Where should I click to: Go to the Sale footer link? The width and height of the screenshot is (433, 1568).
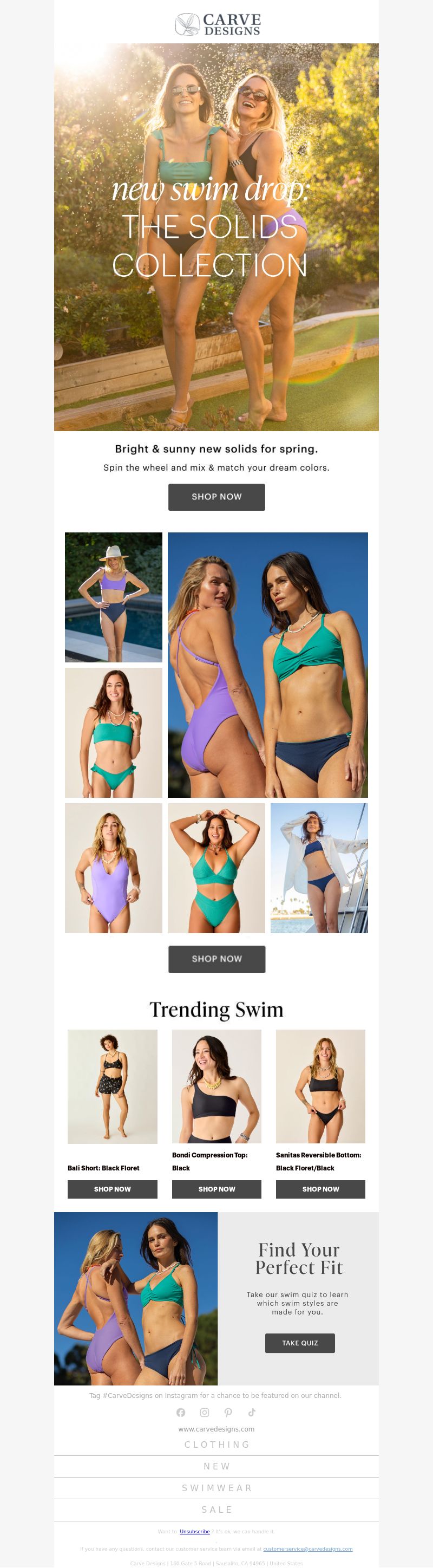pyautogui.click(x=216, y=1510)
